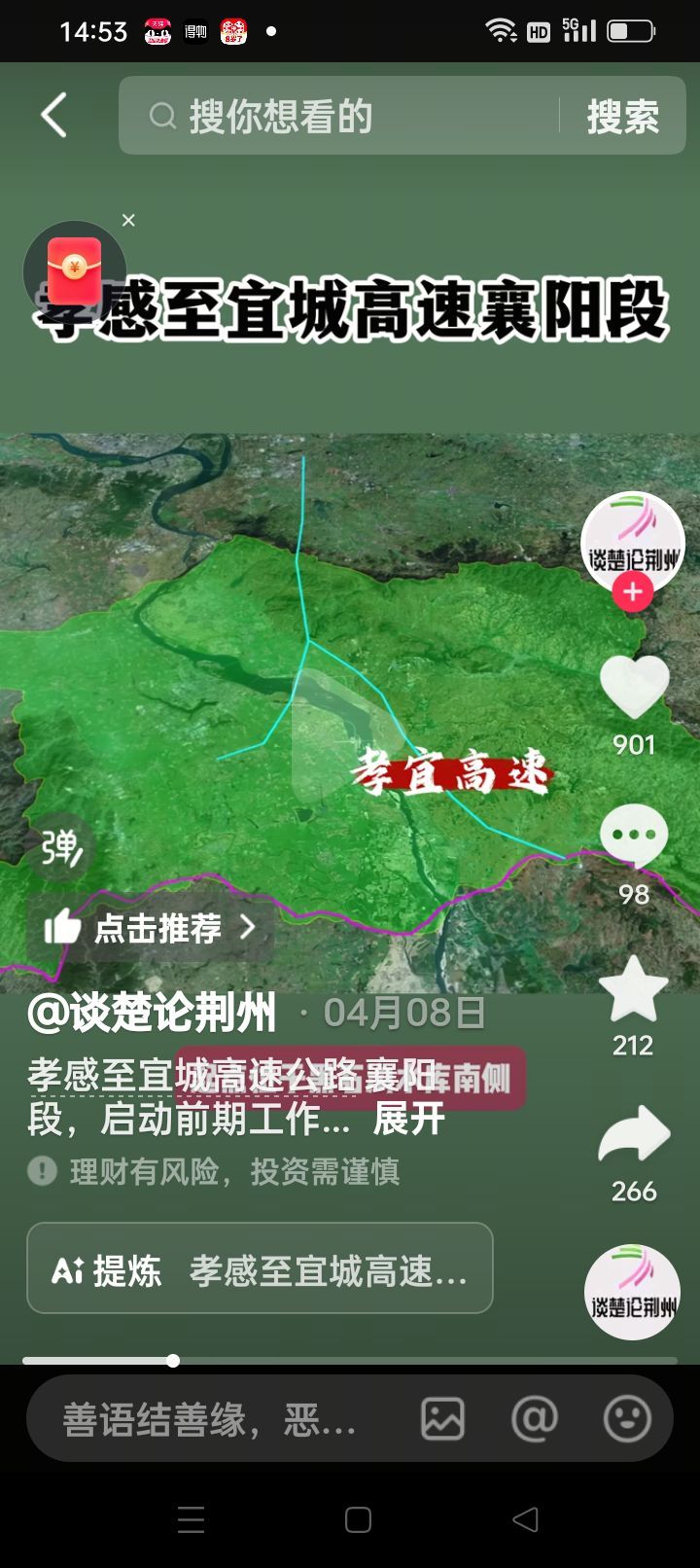700x1568 pixels.
Task: Like this video with the heart
Action: click(634, 688)
